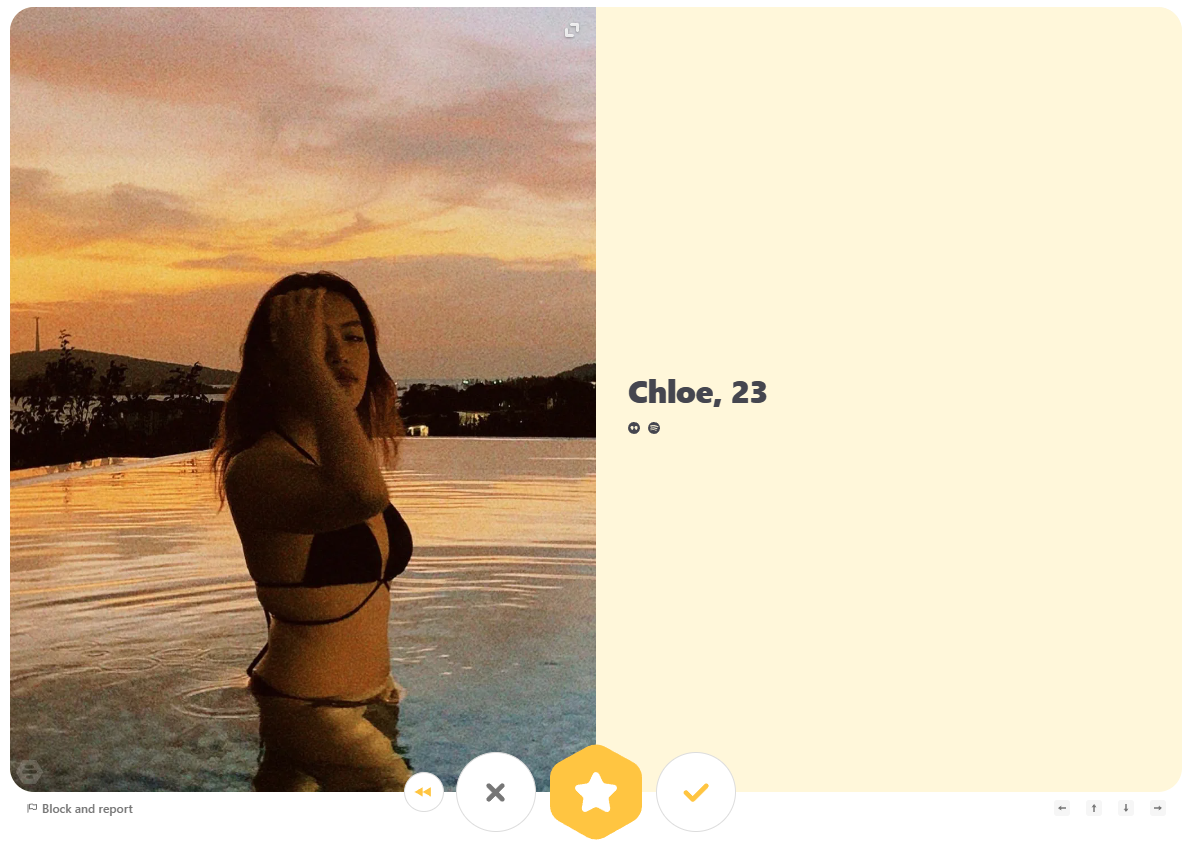
Task: Tap the right arrow shortcut key
Action: point(1158,808)
